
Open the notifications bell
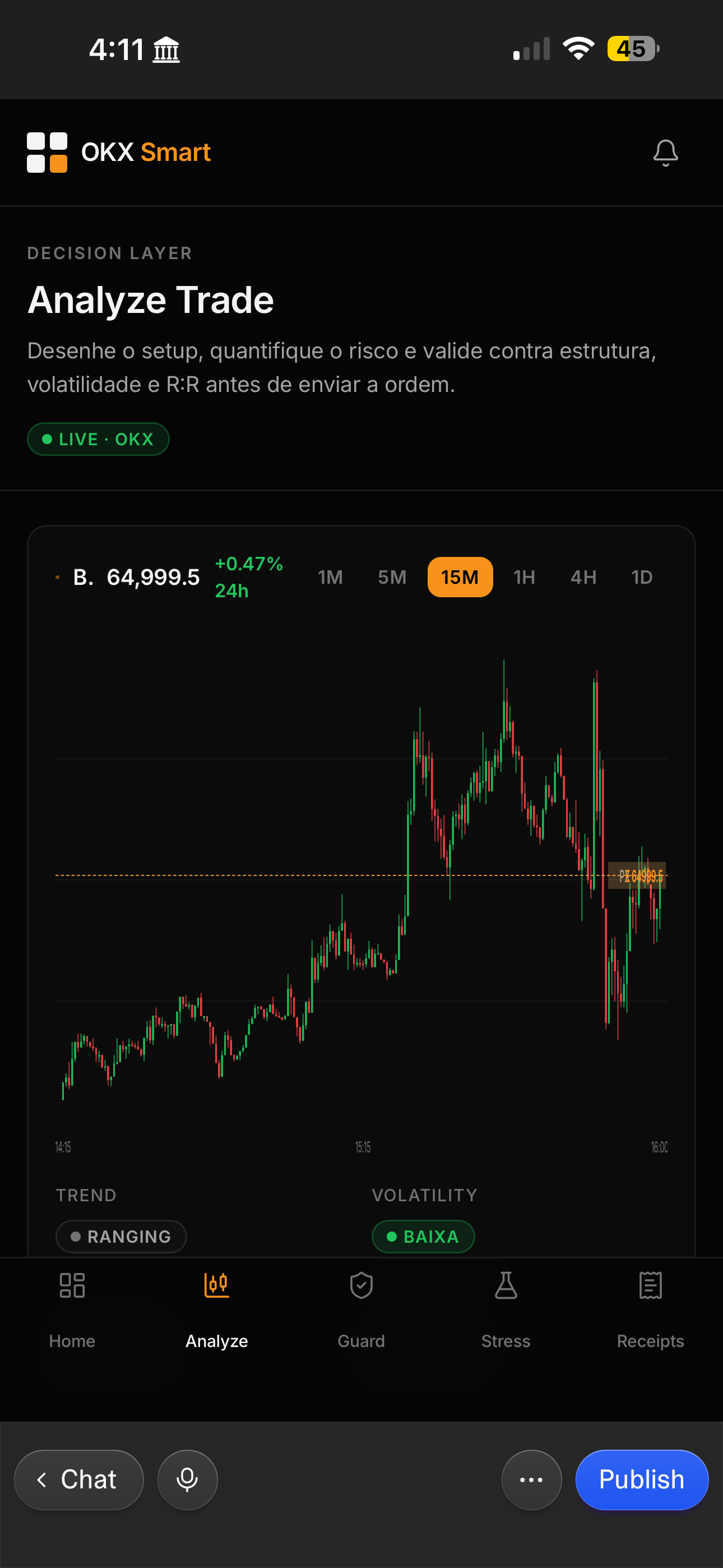tap(665, 152)
